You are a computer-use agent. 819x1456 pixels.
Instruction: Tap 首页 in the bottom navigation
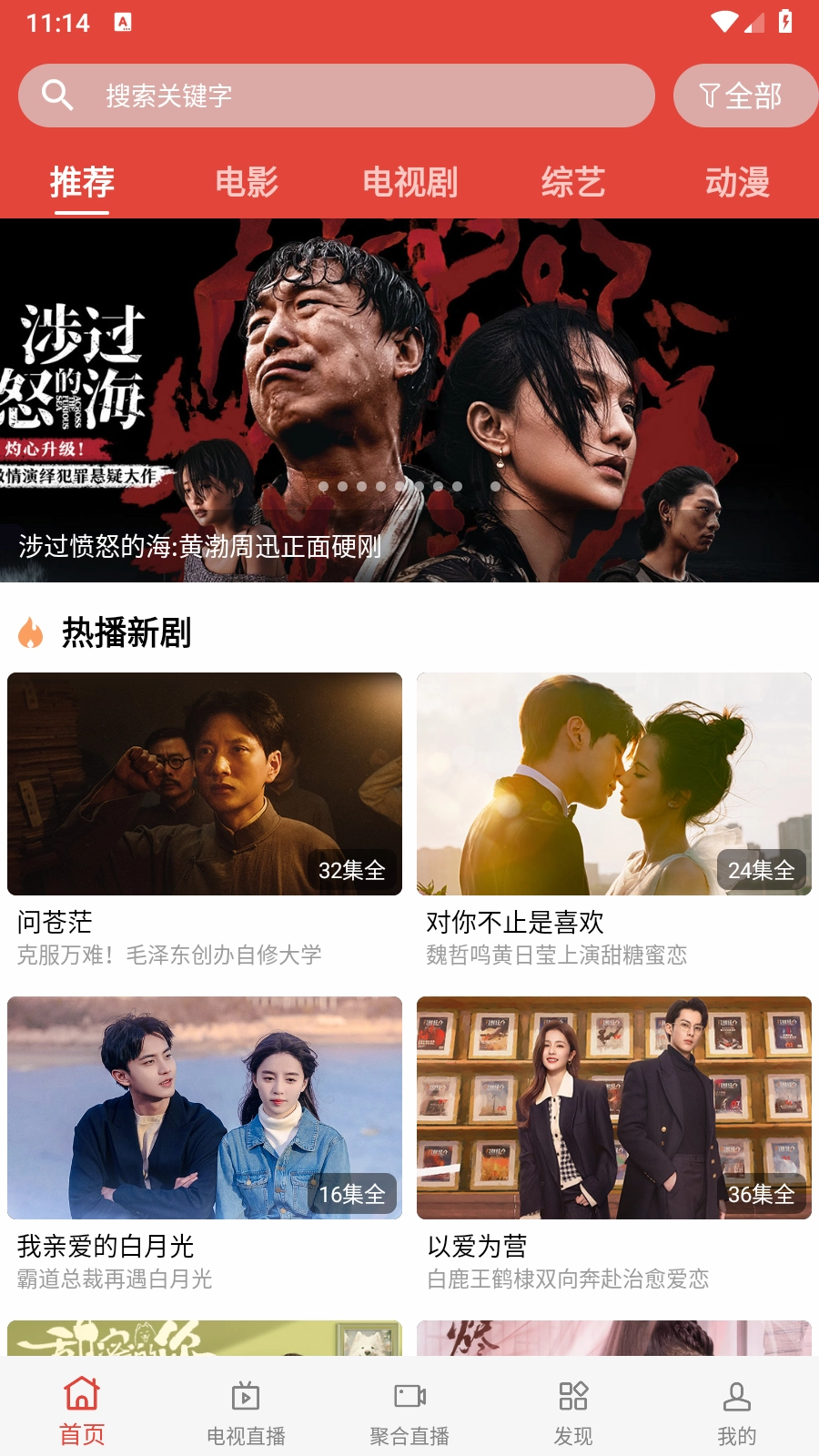pos(82,1412)
